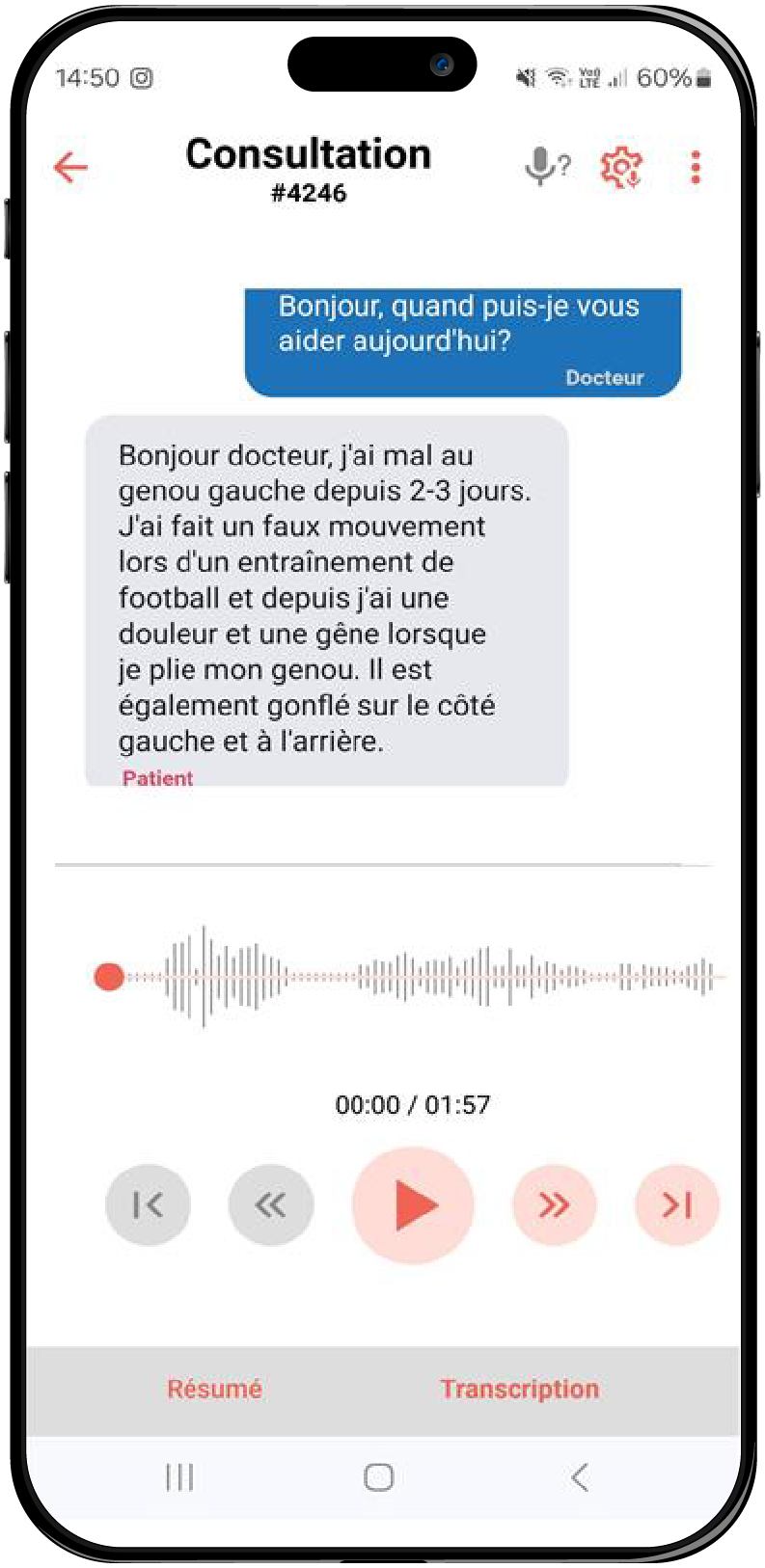
Task: Tap the microphone help icon
Action: pyautogui.click(x=546, y=167)
